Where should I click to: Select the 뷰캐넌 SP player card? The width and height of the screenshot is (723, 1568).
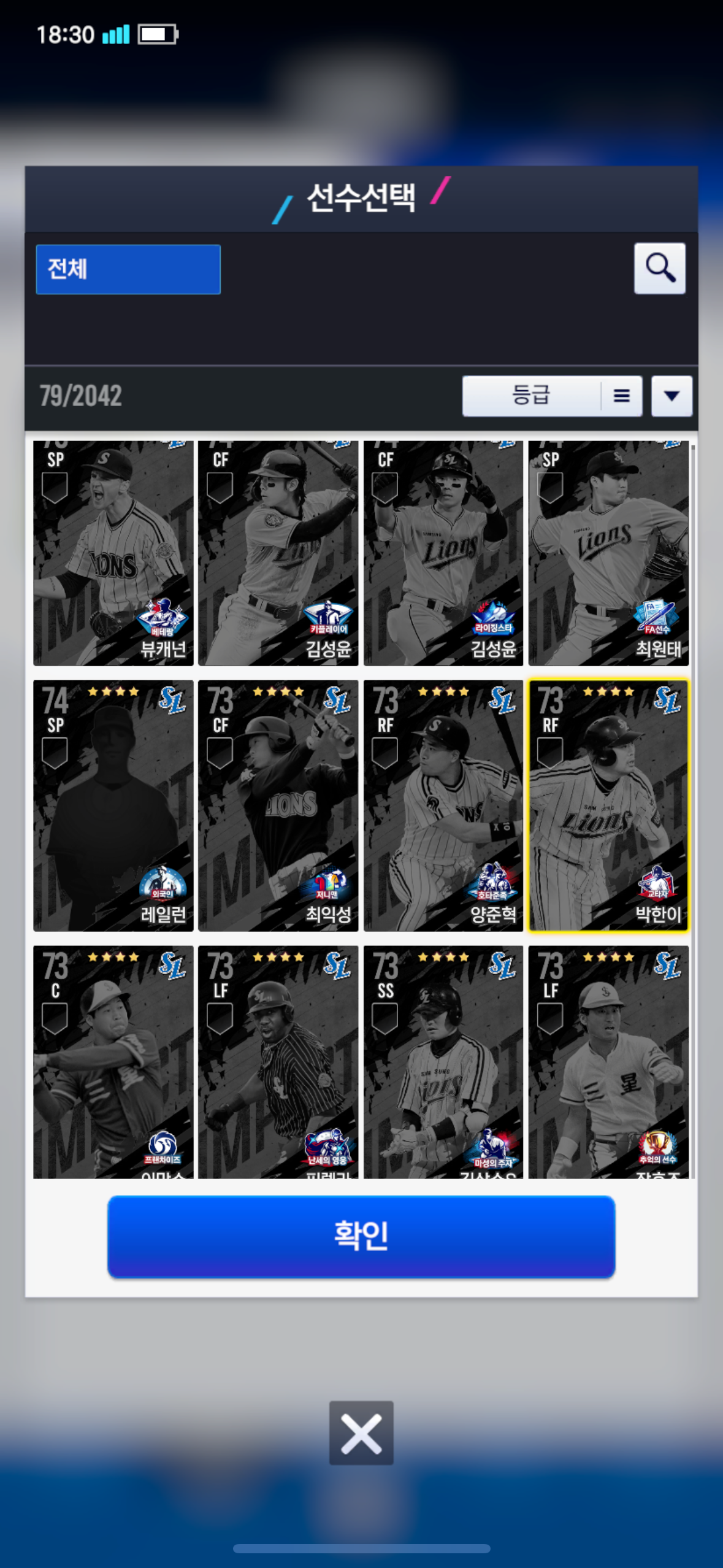click(x=113, y=552)
